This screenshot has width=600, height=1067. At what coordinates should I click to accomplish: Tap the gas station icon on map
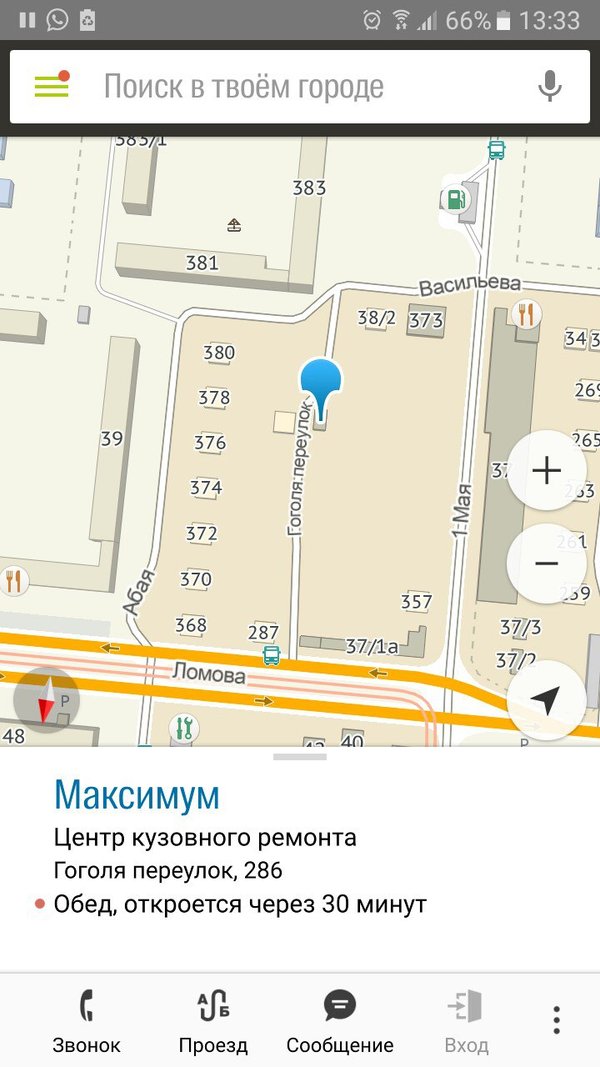click(x=455, y=198)
